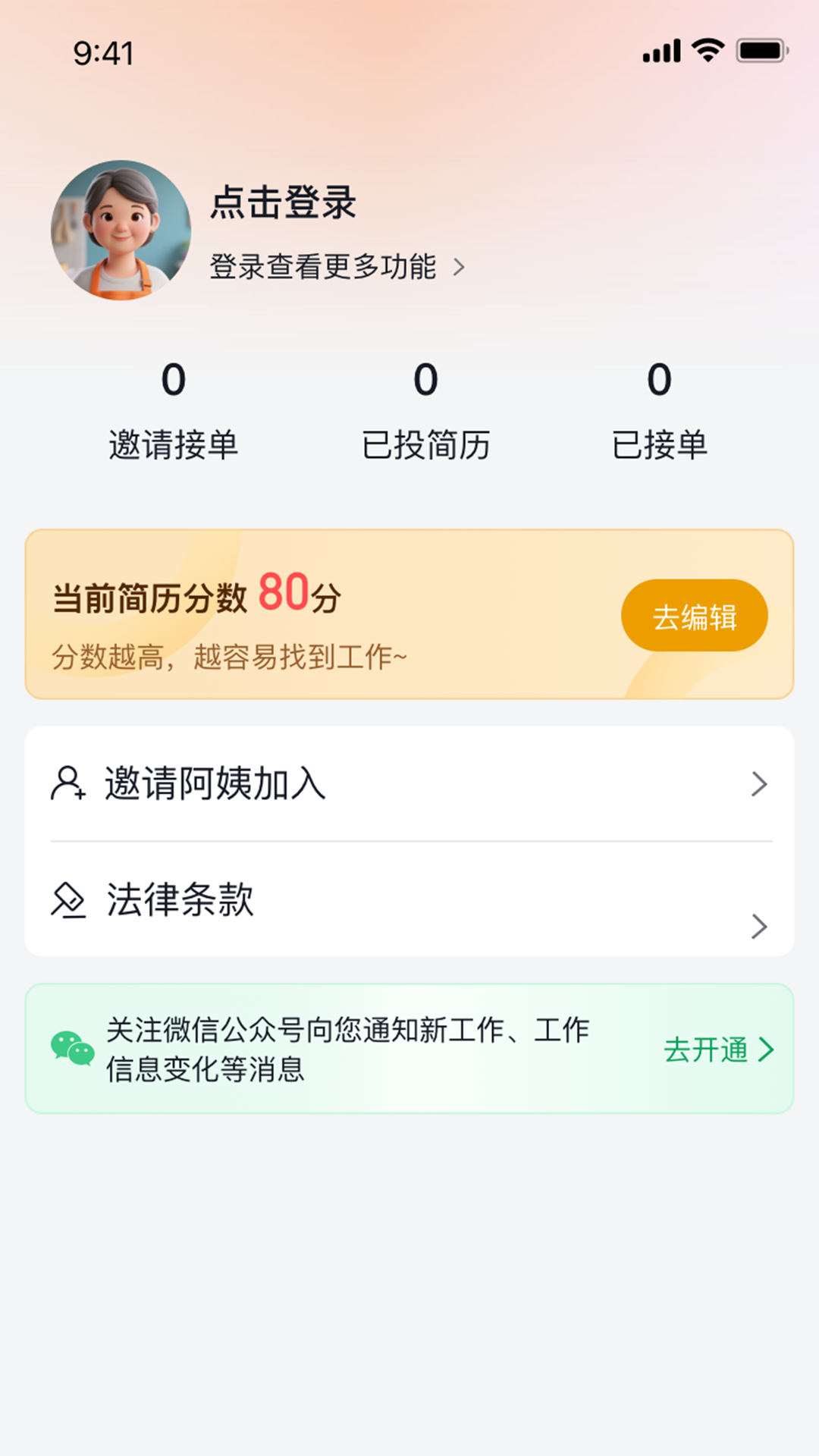
Task: Select the 已投简历 counter
Action: (426, 409)
